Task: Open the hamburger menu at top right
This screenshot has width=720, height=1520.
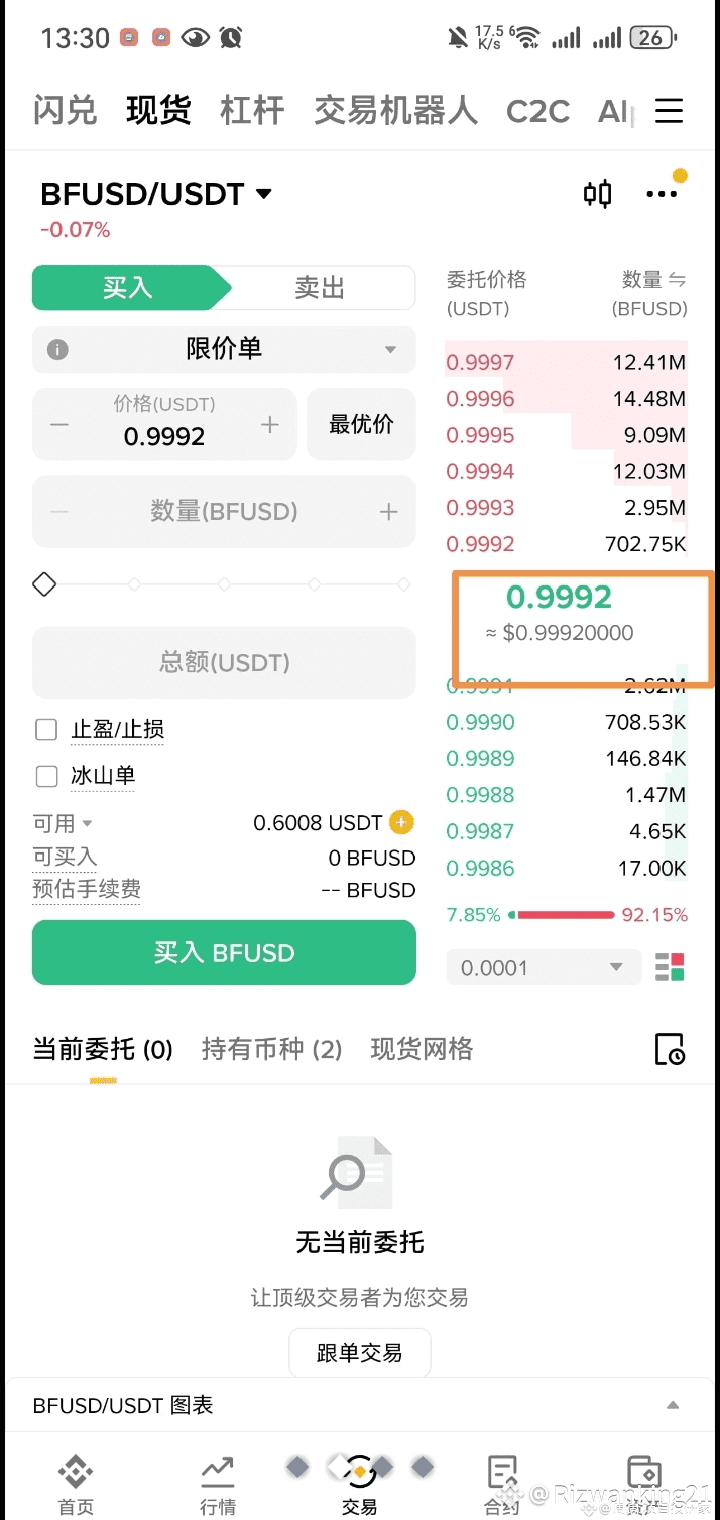Action: click(669, 110)
